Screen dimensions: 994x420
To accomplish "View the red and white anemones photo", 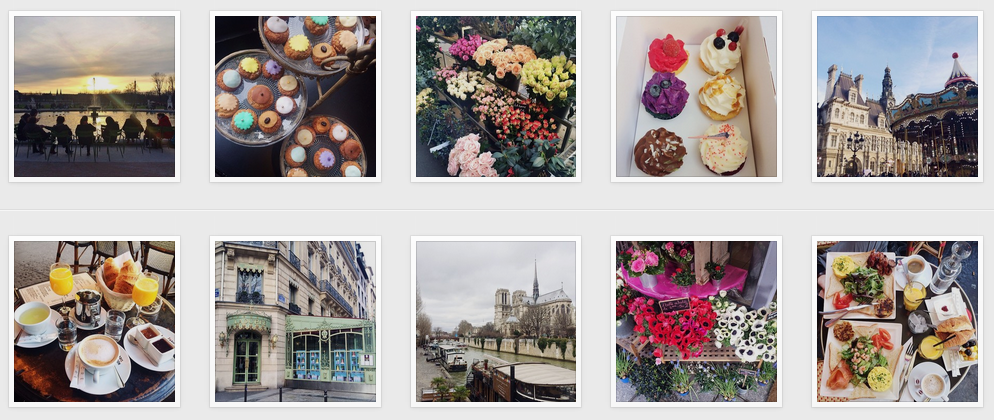I will point(697,321).
